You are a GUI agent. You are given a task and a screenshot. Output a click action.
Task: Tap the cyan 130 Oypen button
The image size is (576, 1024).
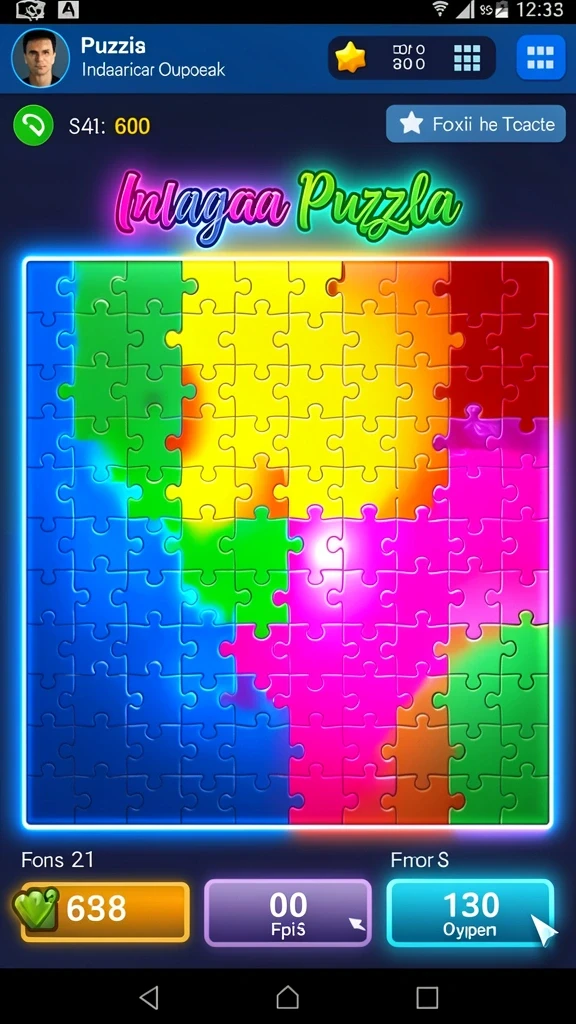click(x=470, y=912)
